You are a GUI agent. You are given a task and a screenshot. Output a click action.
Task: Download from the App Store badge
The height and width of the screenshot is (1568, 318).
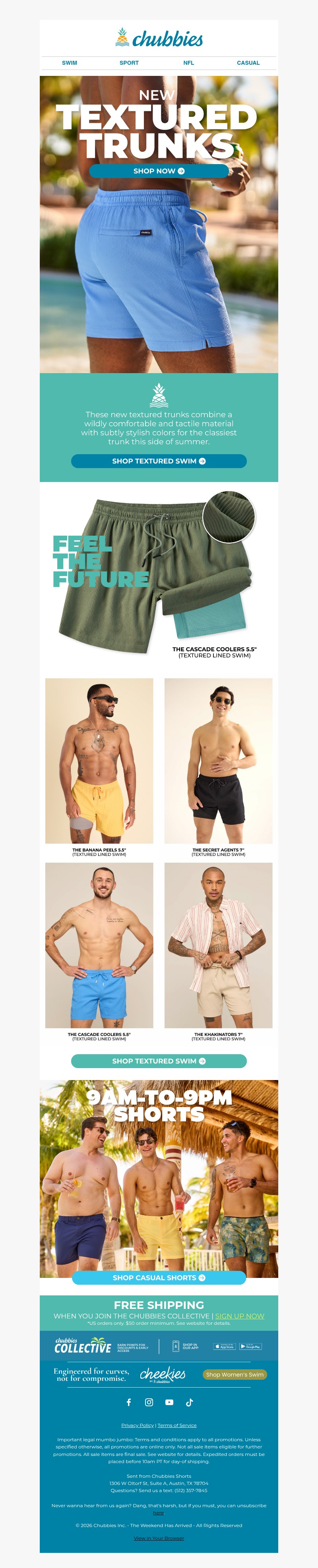coord(224,1346)
